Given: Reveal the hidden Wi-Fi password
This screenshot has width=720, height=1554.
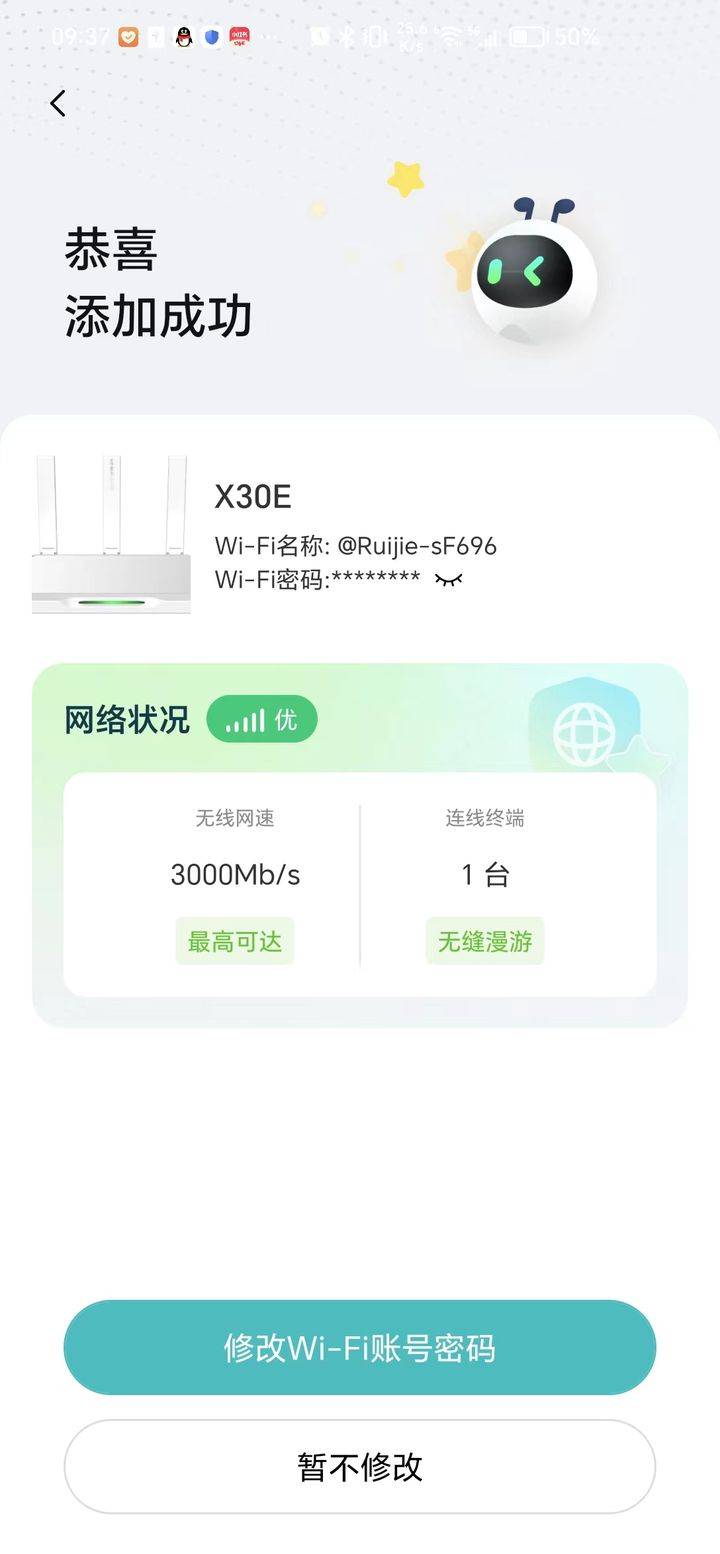Looking at the screenshot, I should [x=448, y=580].
